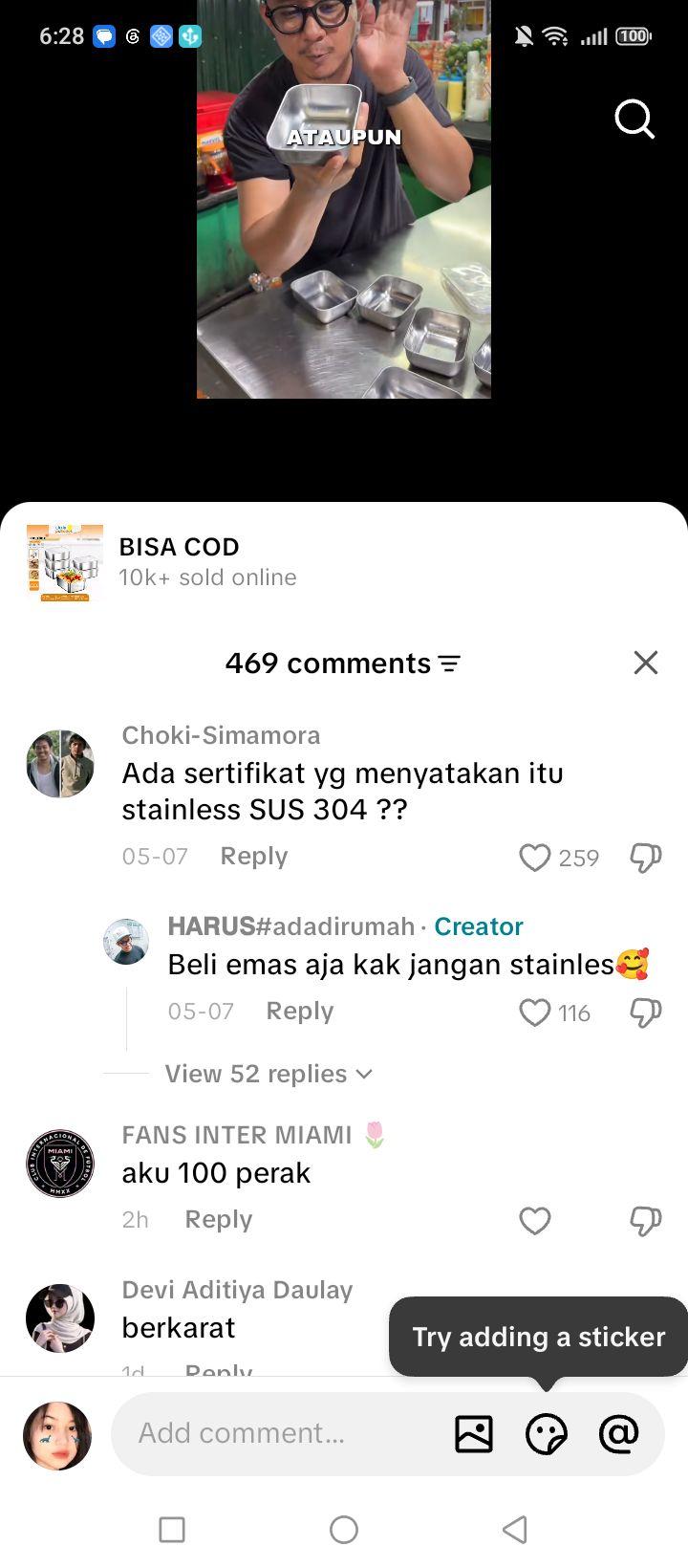Like the creator's reply about emas
The image size is (688, 1568).
coord(535,1013)
